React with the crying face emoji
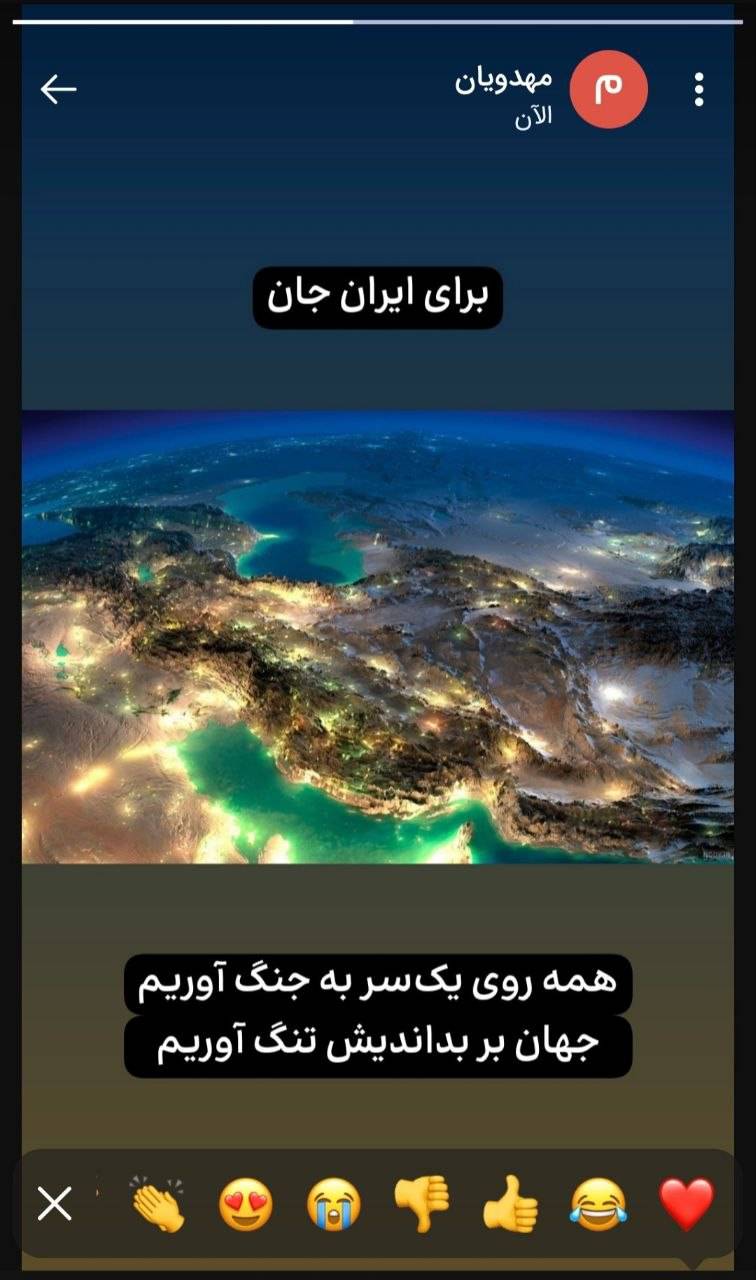The image size is (756, 1280). pos(334,1204)
